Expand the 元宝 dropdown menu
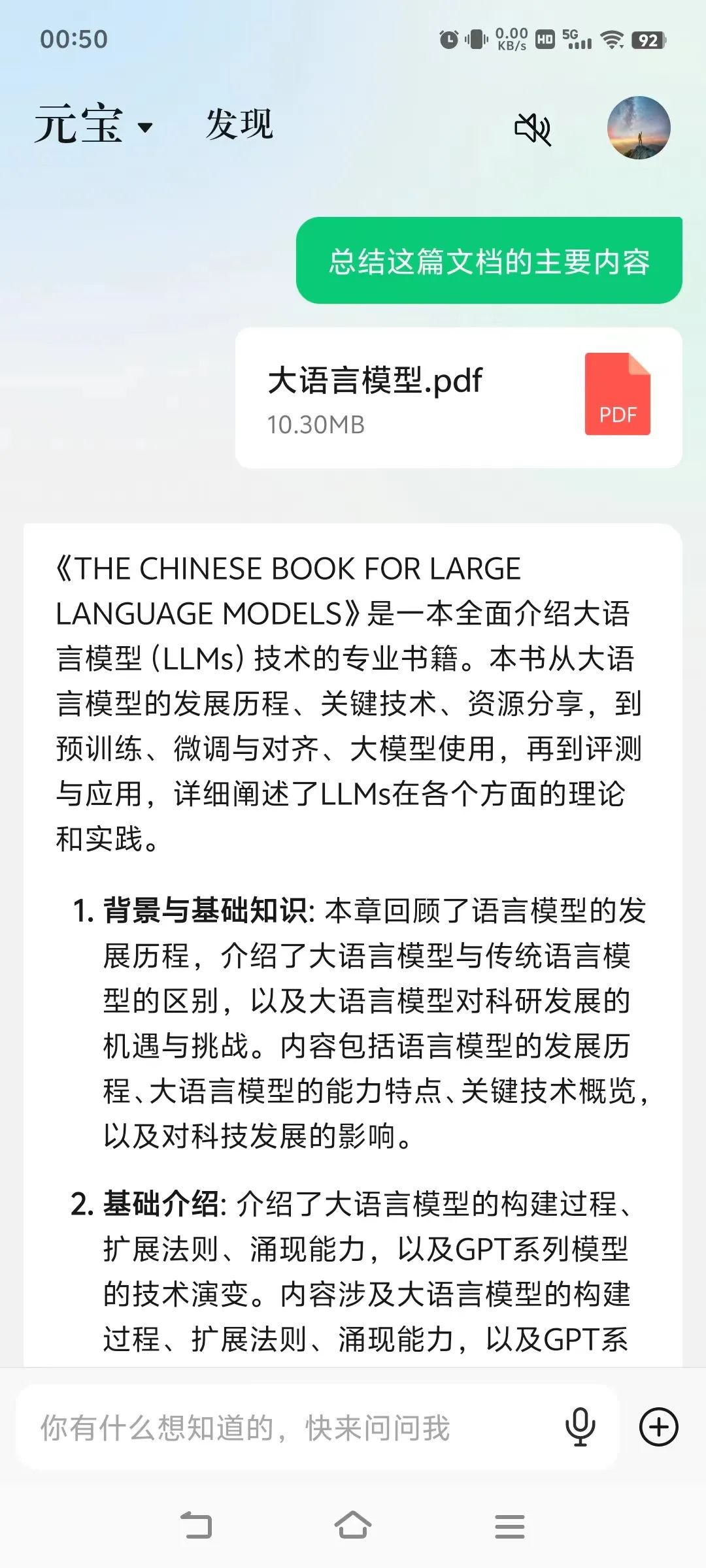 [95, 125]
